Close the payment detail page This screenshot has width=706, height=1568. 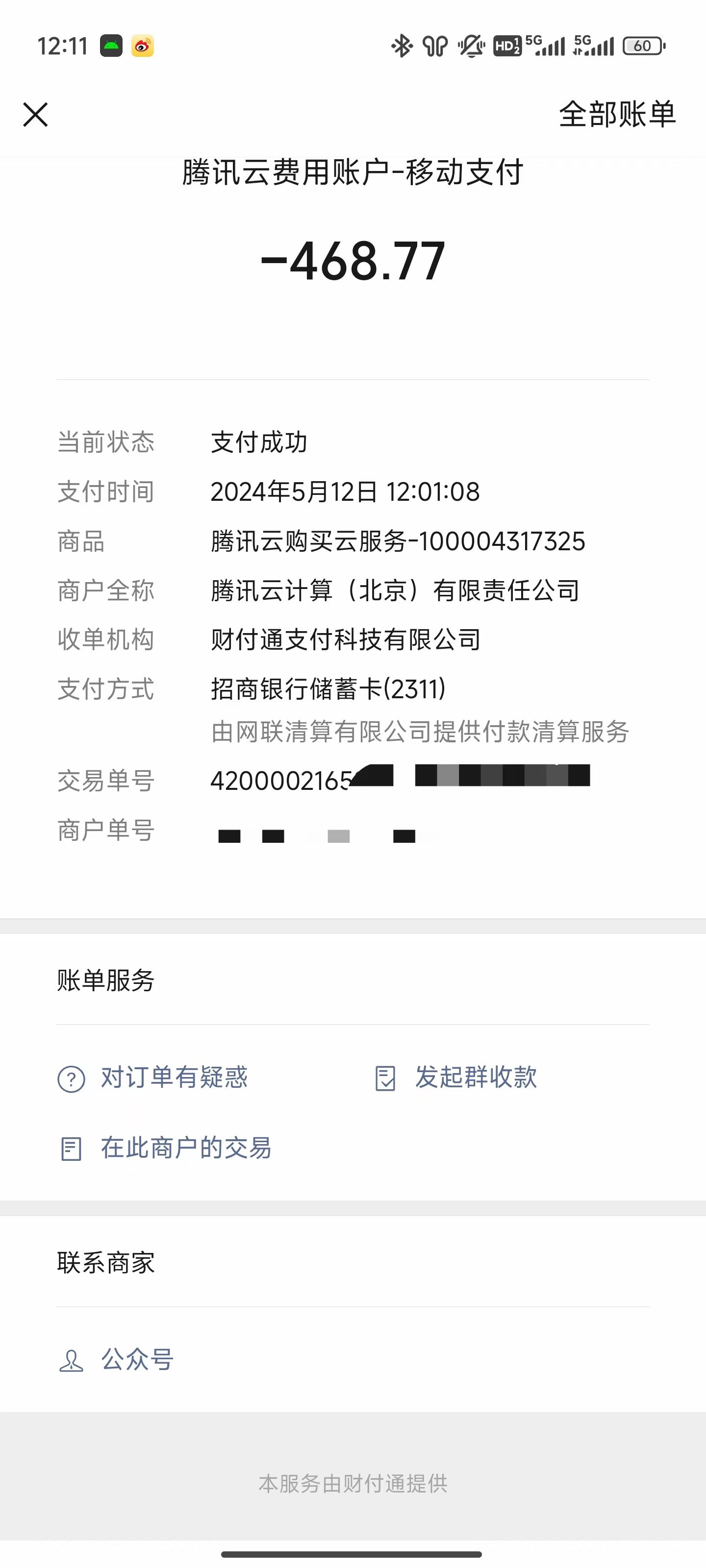click(35, 115)
